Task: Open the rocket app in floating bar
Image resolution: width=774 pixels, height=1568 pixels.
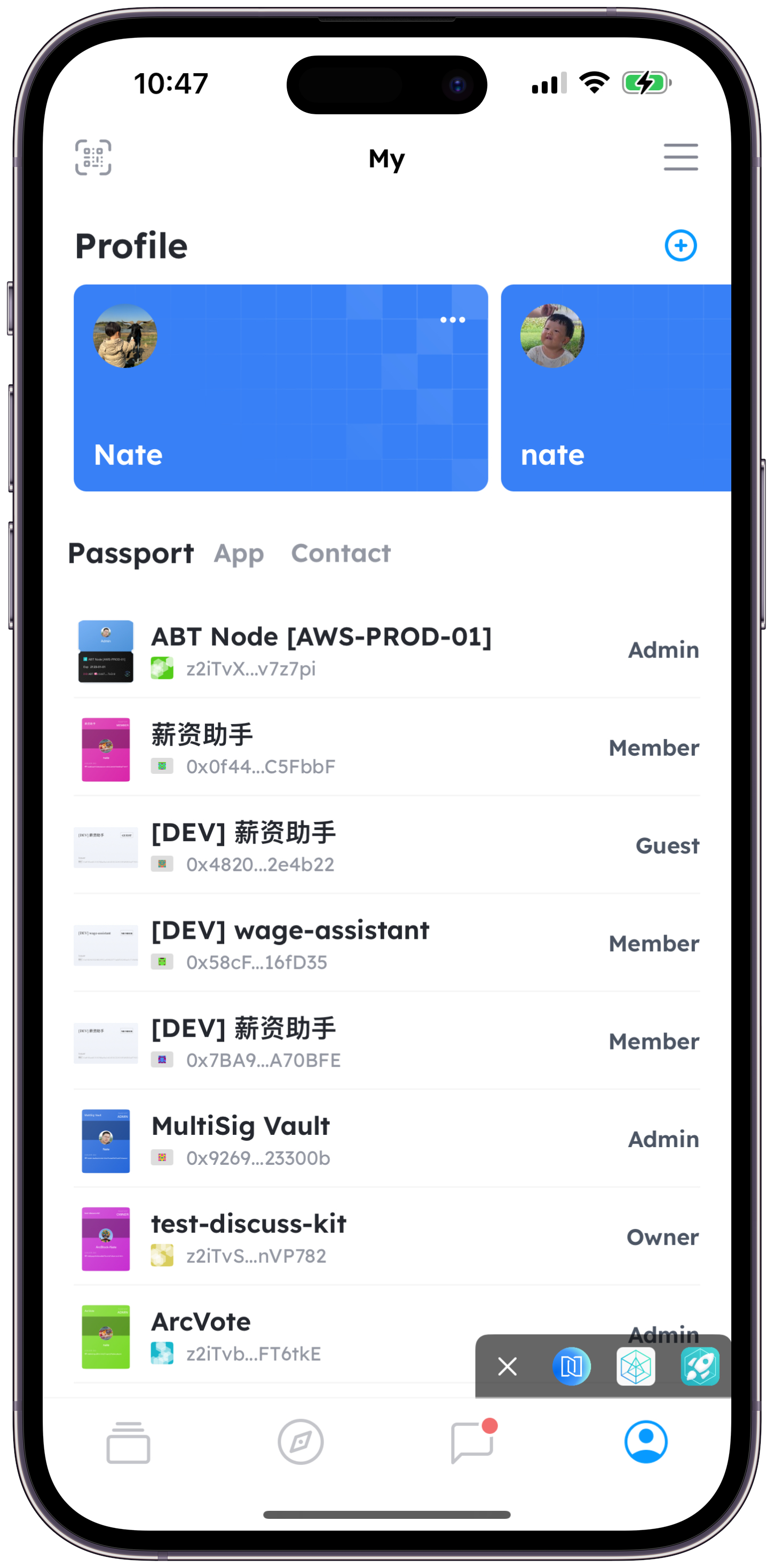Action: click(700, 1367)
